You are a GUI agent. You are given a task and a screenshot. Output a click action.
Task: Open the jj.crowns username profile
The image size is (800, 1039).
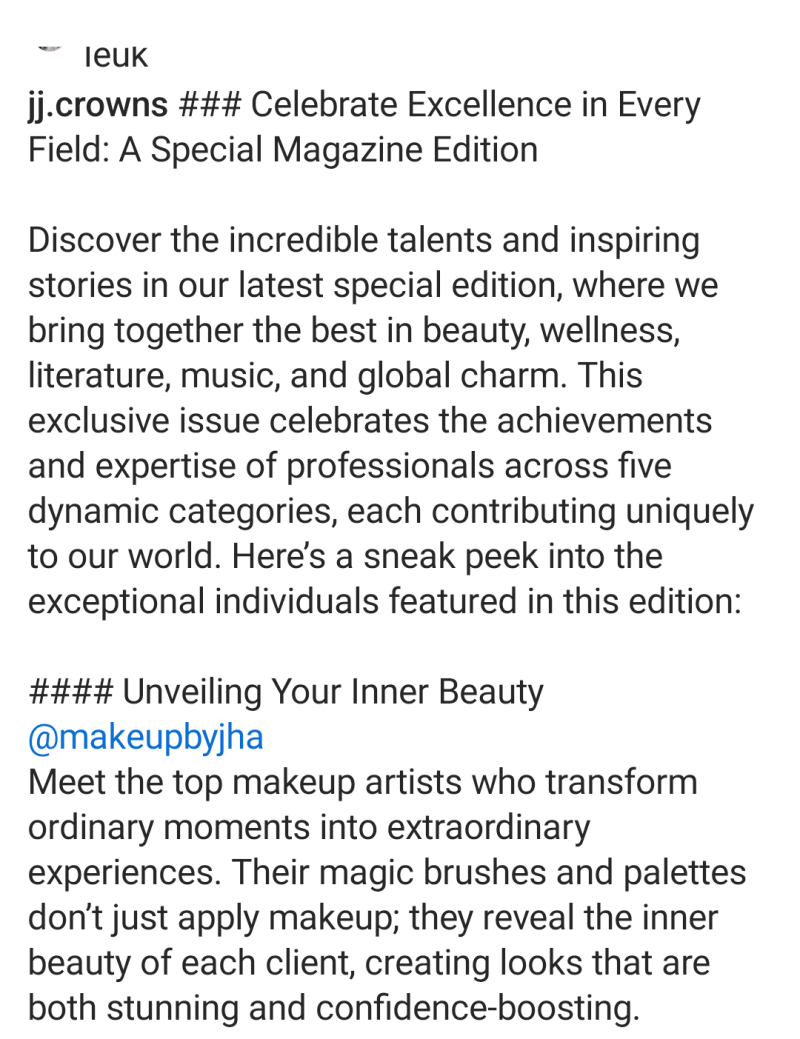[x=98, y=105]
